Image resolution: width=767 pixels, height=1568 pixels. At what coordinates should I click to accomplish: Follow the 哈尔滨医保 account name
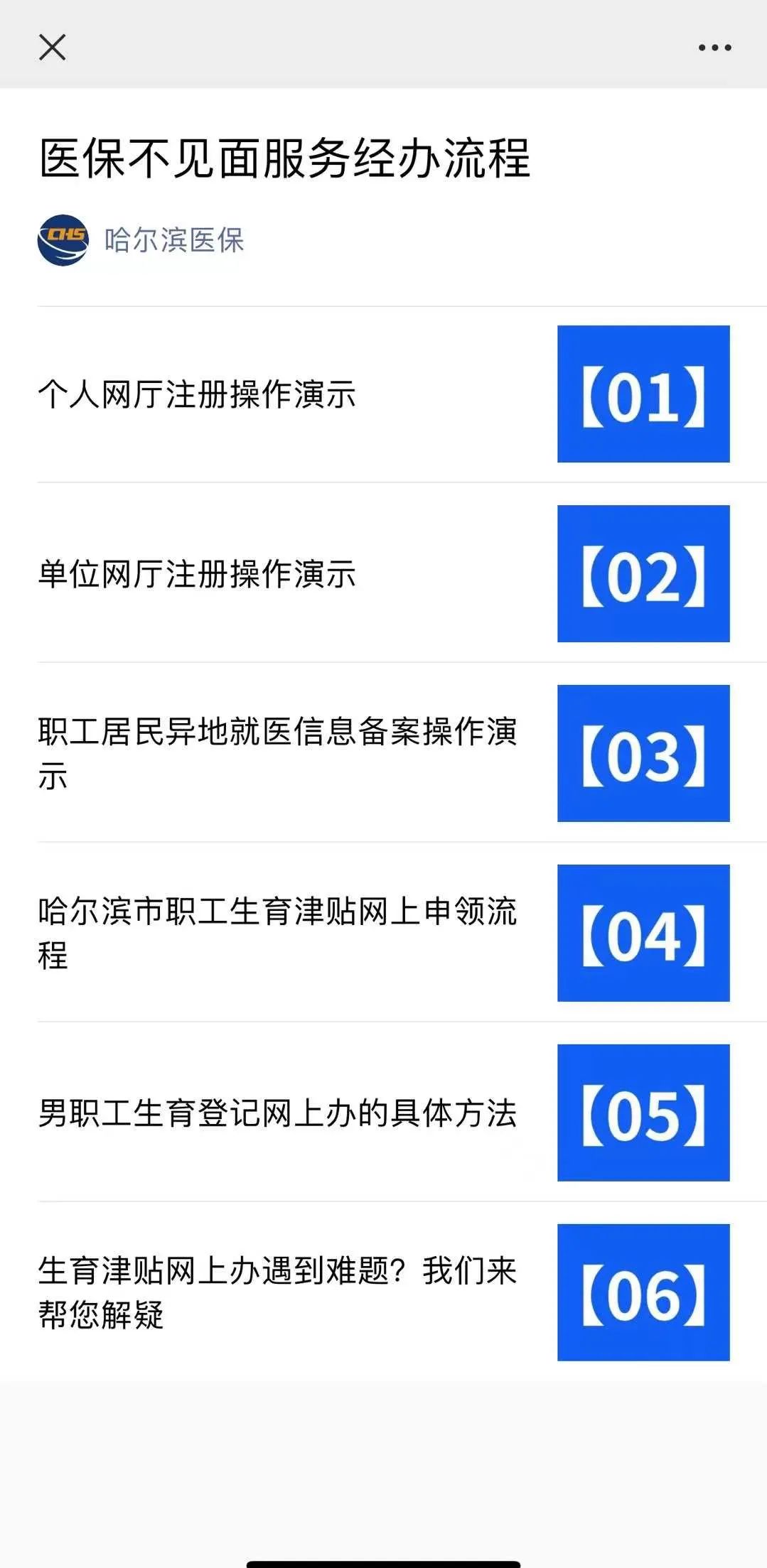(174, 240)
